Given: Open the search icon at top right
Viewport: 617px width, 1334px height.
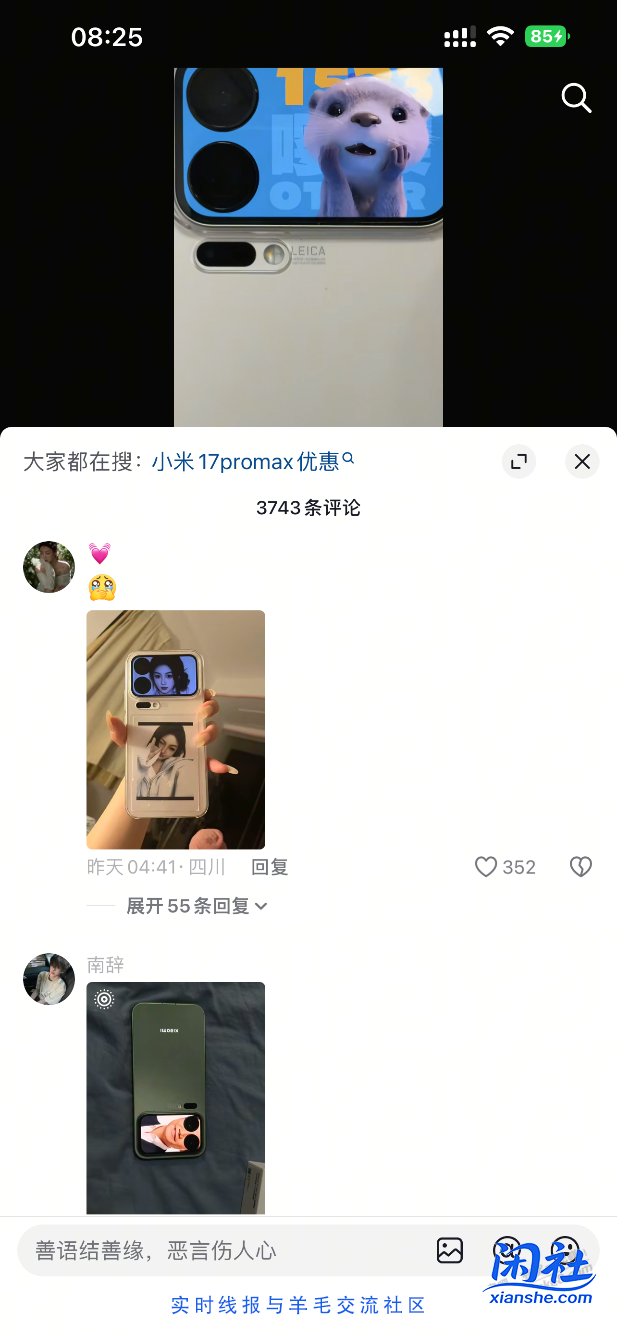Looking at the screenshot, I should 576,98.
